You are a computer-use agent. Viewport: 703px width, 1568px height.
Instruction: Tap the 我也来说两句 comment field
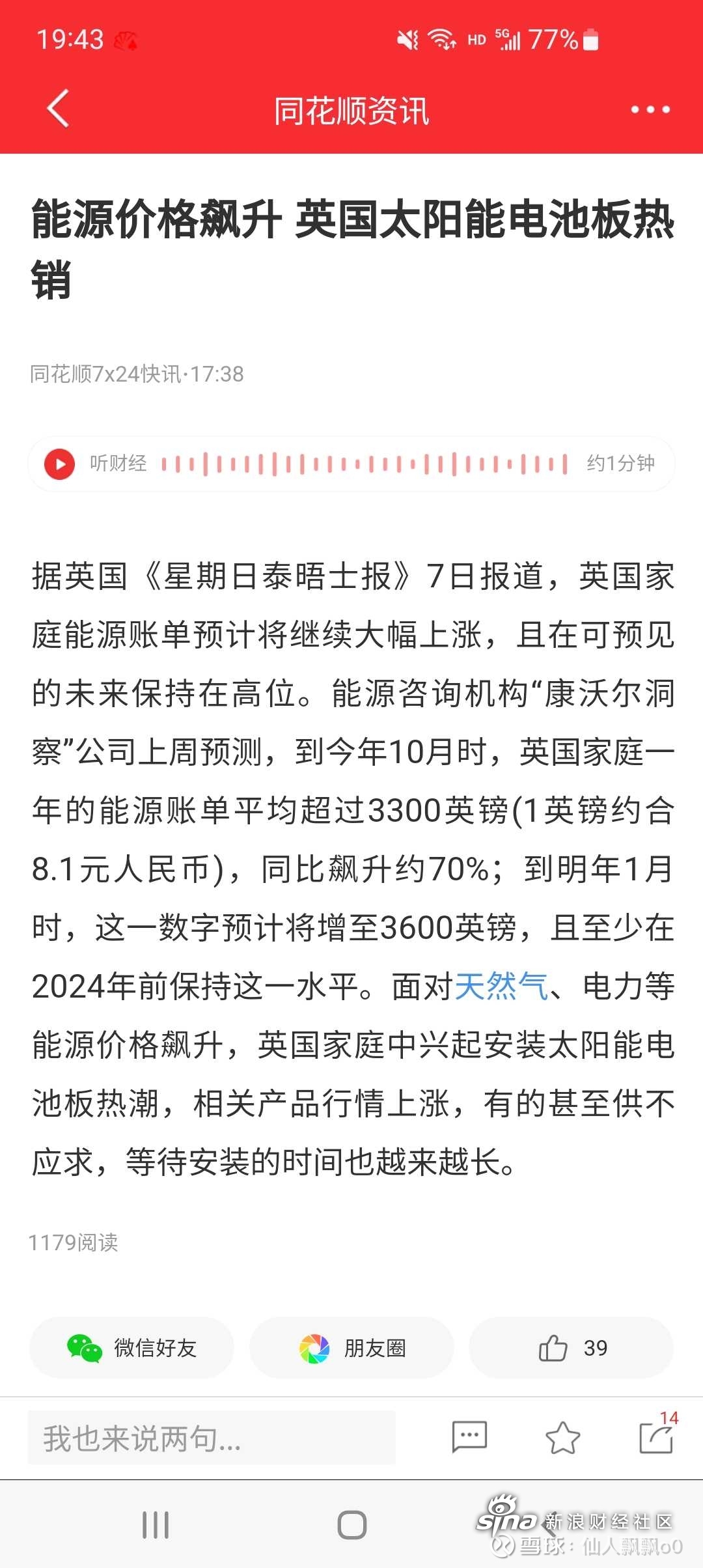click(x=212, y=1438)
